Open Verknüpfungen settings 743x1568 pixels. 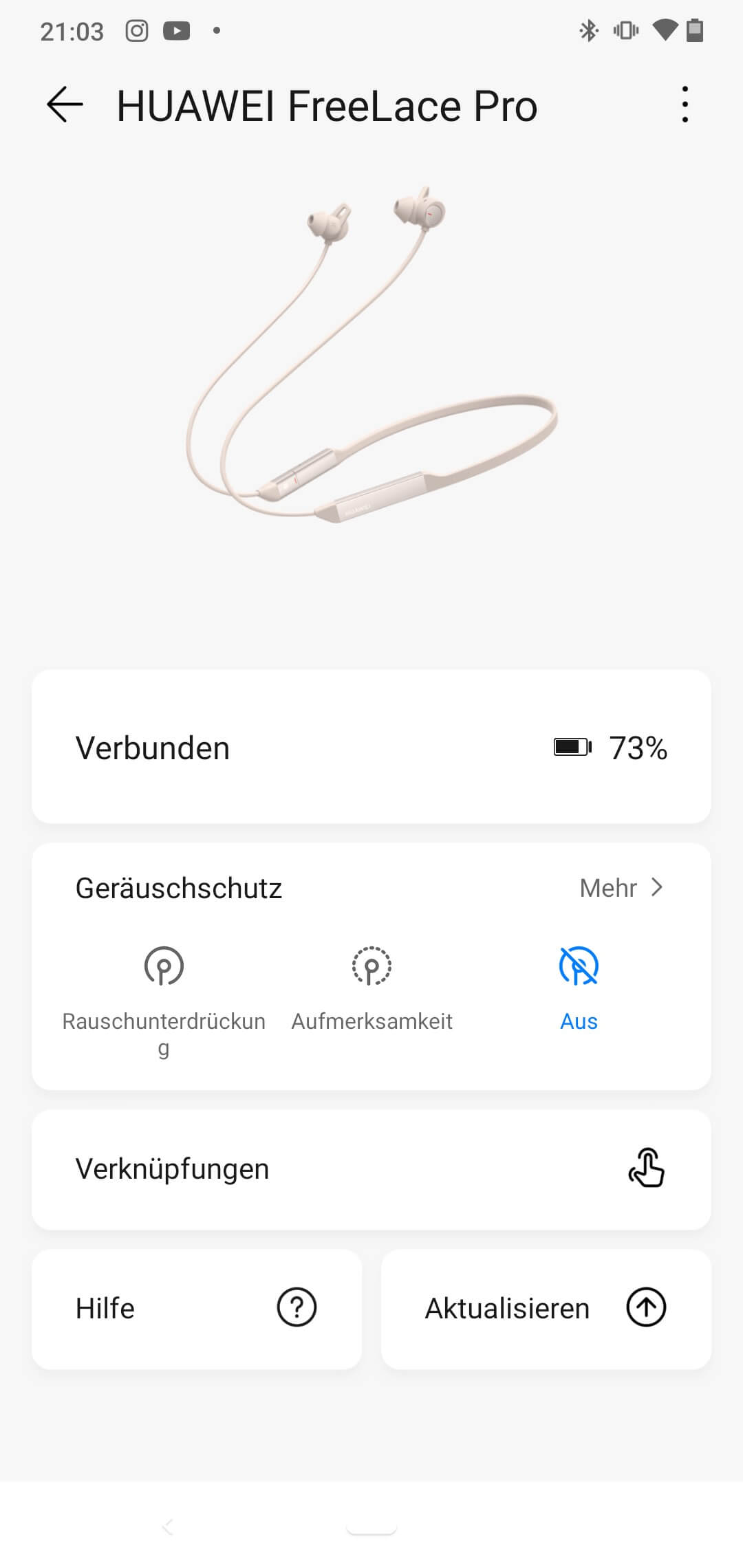[371, 1169]
